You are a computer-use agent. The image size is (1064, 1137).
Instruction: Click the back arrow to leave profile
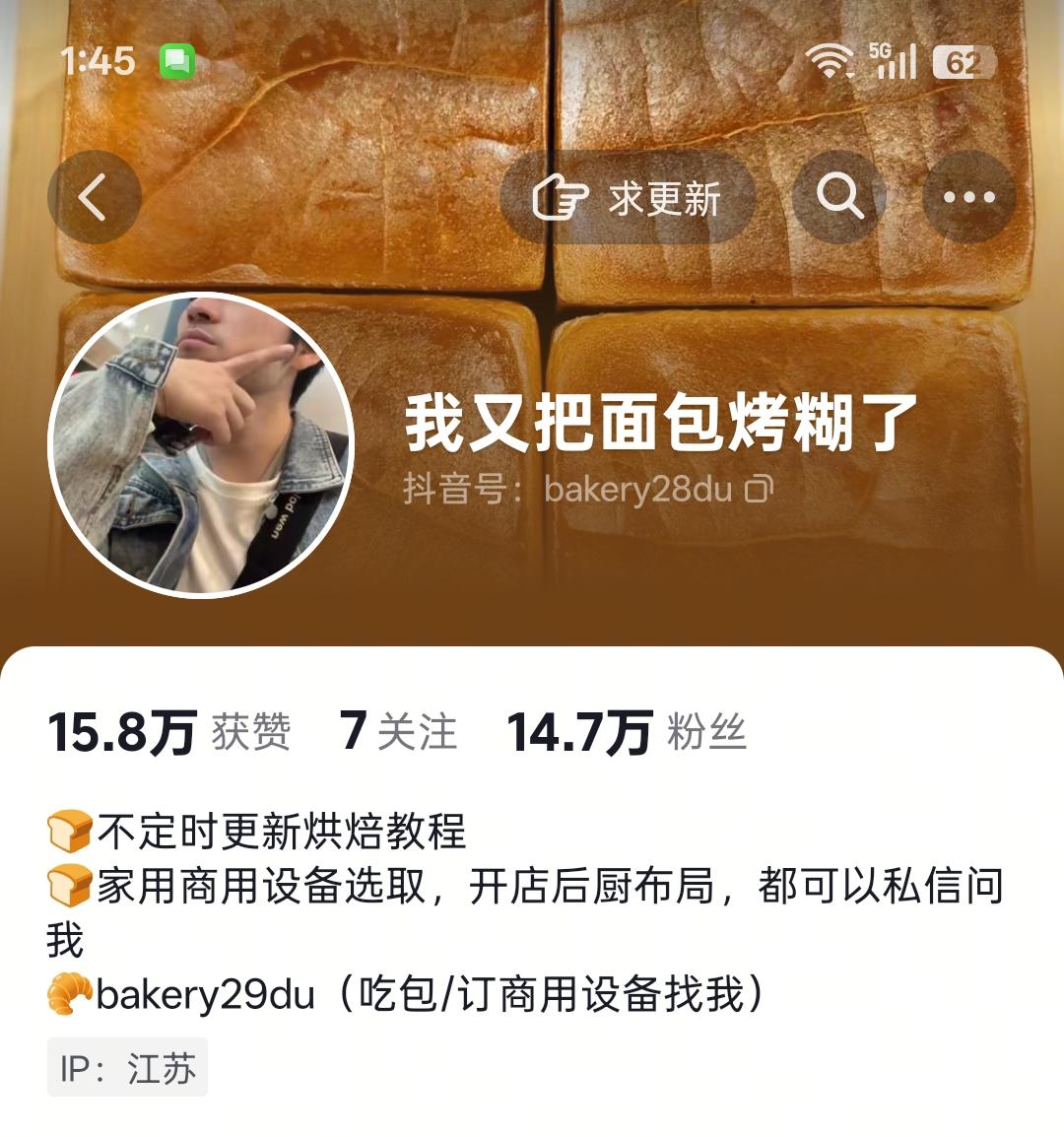click(x=94, y=197)
